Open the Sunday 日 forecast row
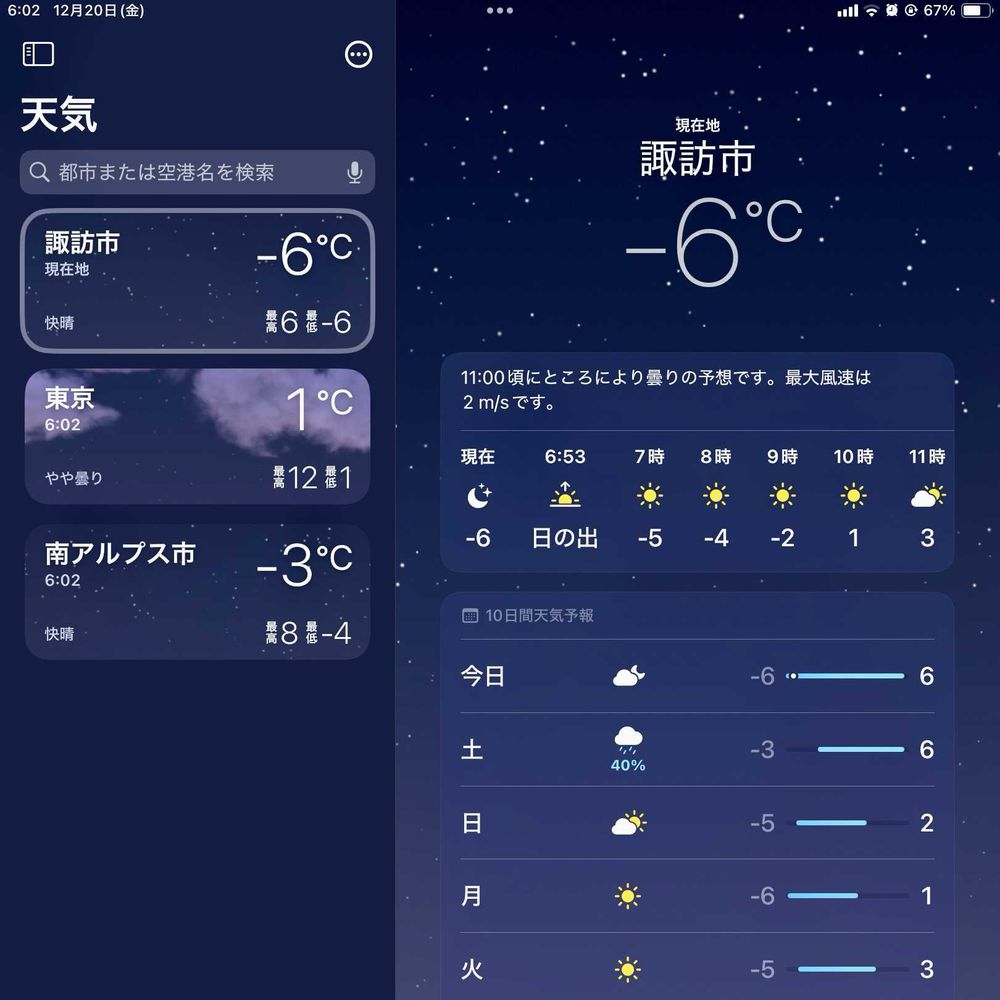The width and height of the screenshot is (1000, 1000). click(697, 823)
